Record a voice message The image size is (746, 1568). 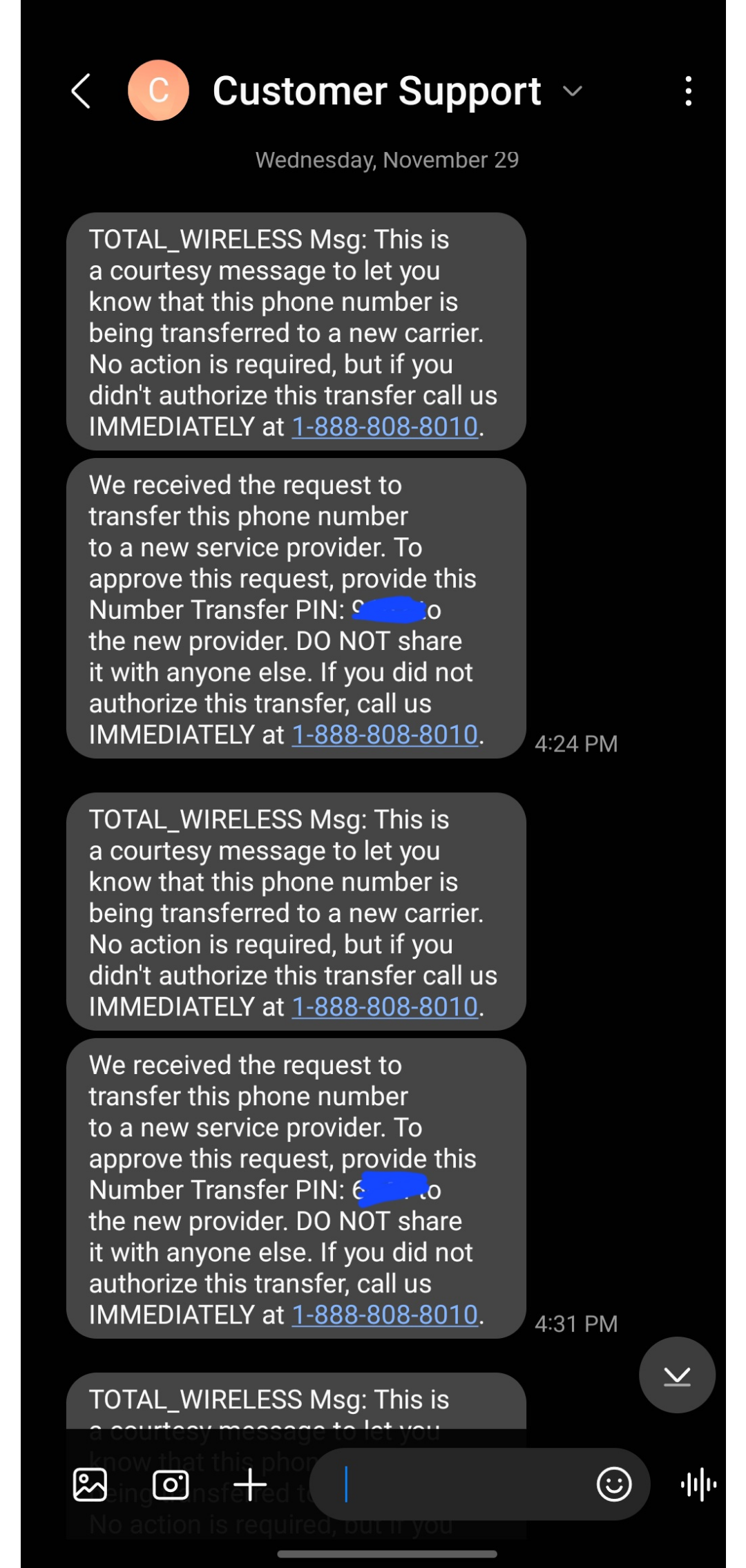pos(698,1484)
